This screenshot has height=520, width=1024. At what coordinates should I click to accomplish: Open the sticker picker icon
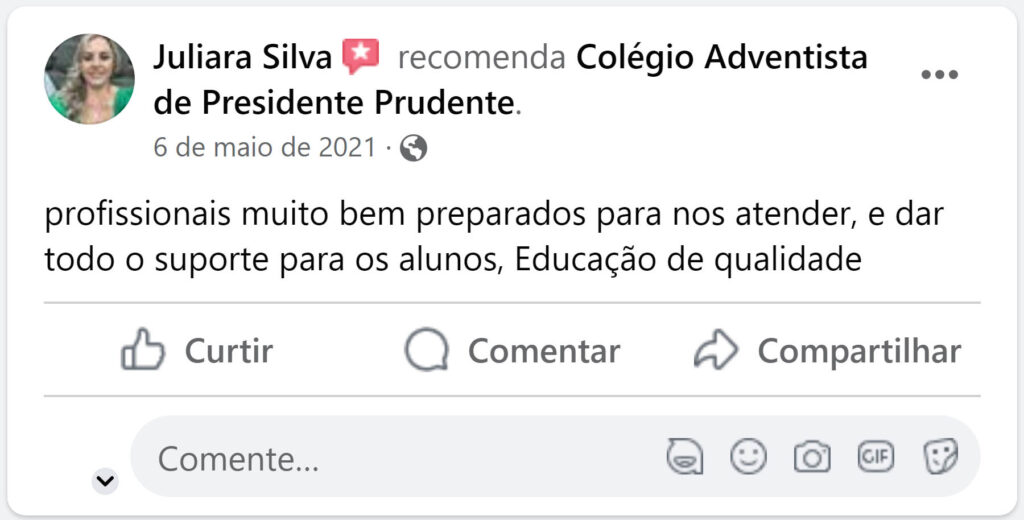pyautogui.click(x=940, y=456)
